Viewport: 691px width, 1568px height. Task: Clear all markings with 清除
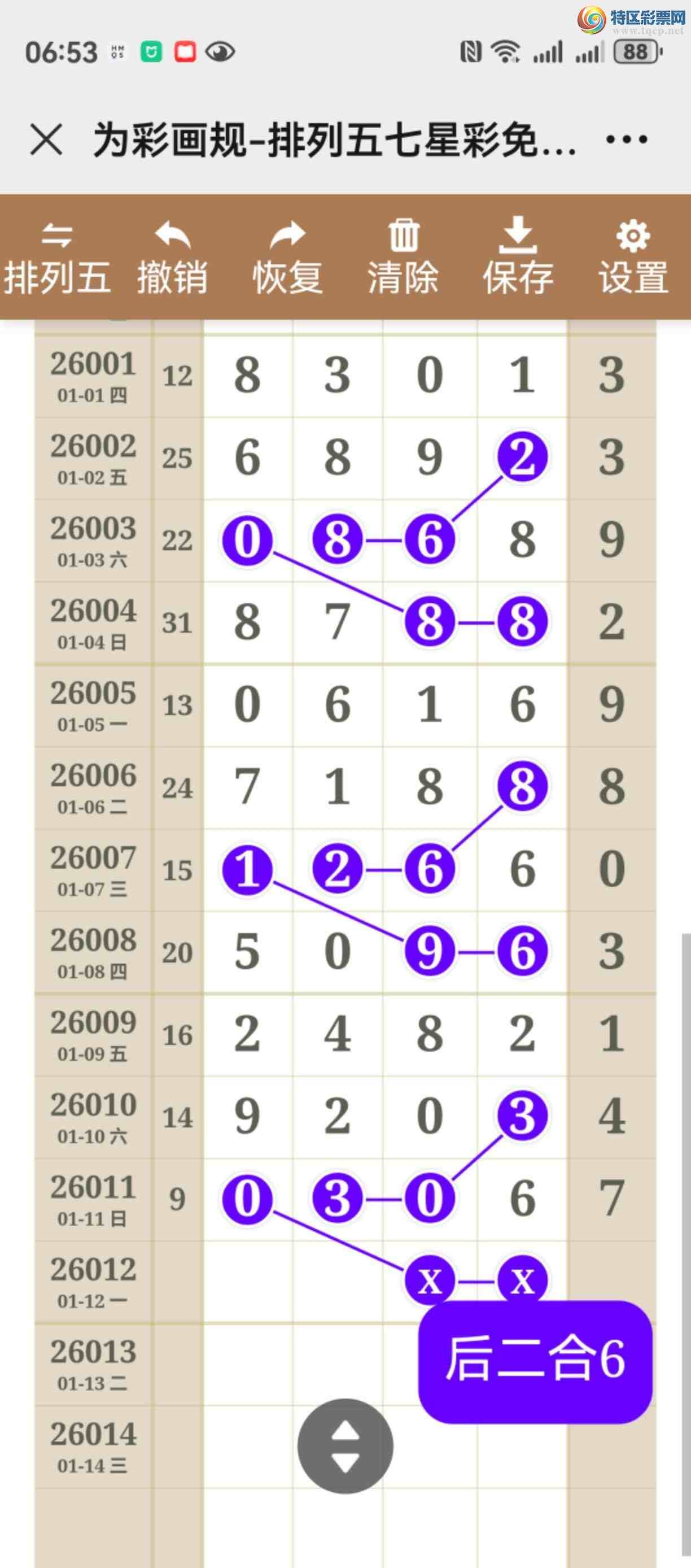(x=403, y=258)
